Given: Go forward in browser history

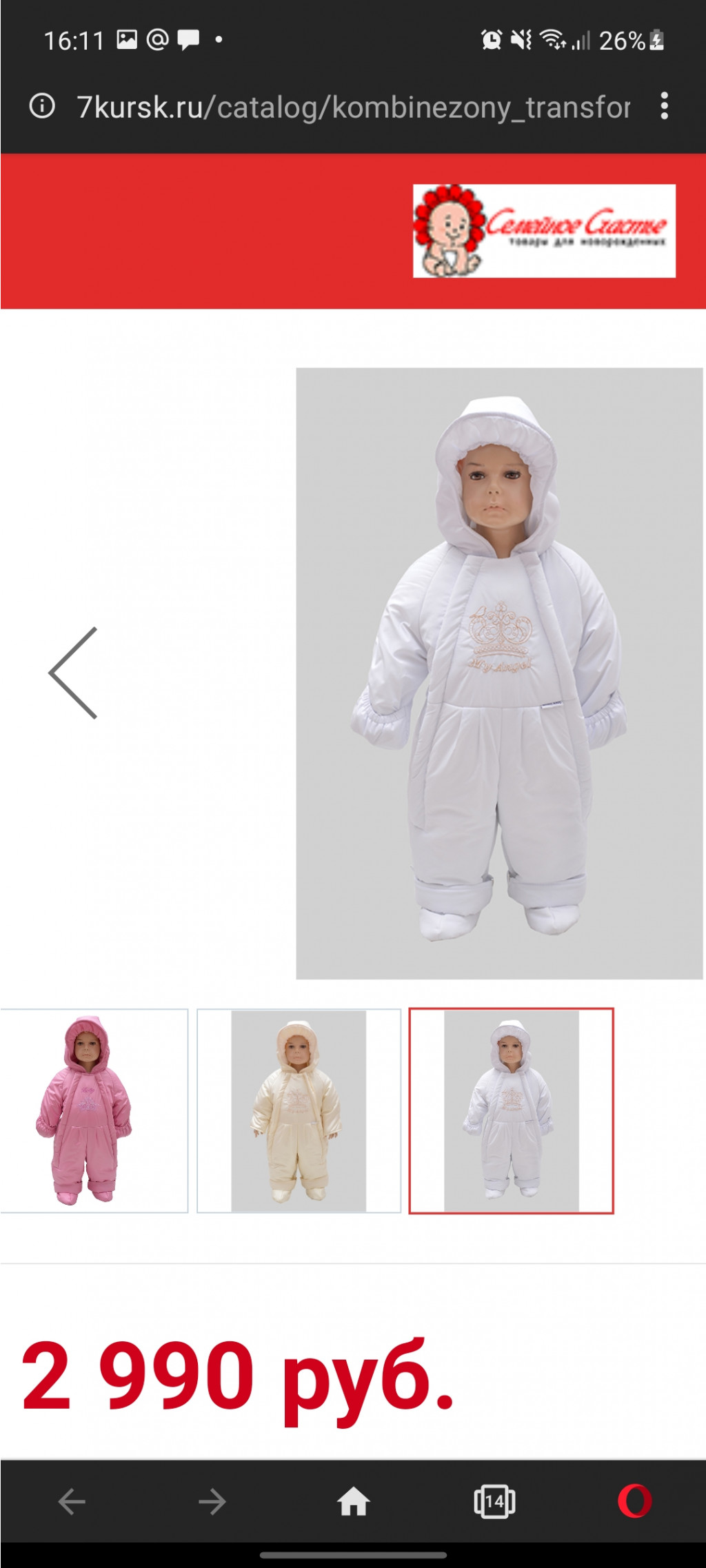Looking at the screenshot, I should (x=212, y=1501).
